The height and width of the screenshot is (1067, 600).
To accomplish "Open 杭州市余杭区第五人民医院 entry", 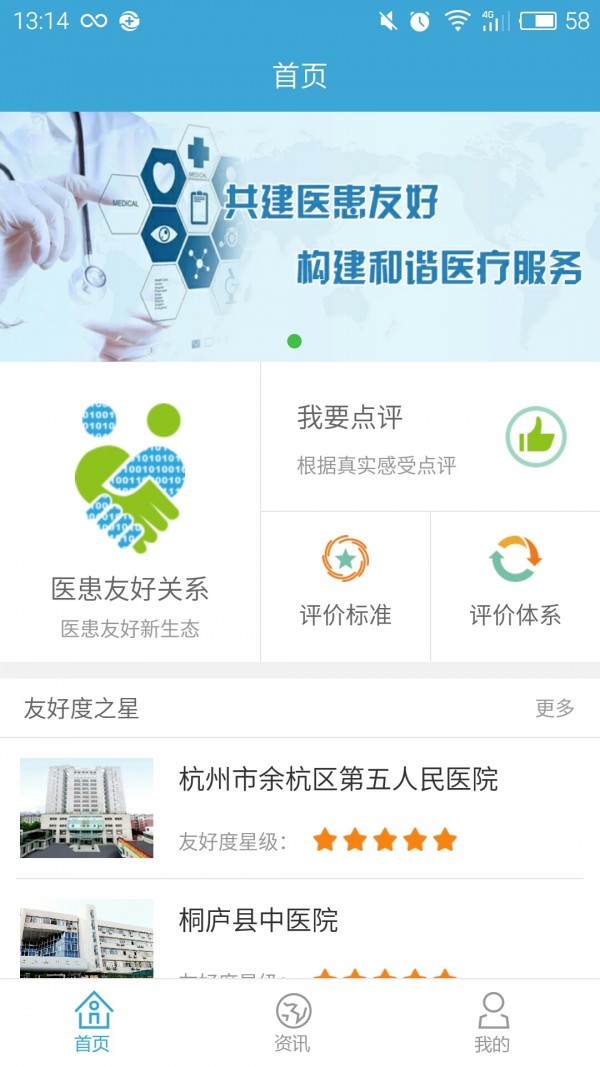I will pos(300,808).
